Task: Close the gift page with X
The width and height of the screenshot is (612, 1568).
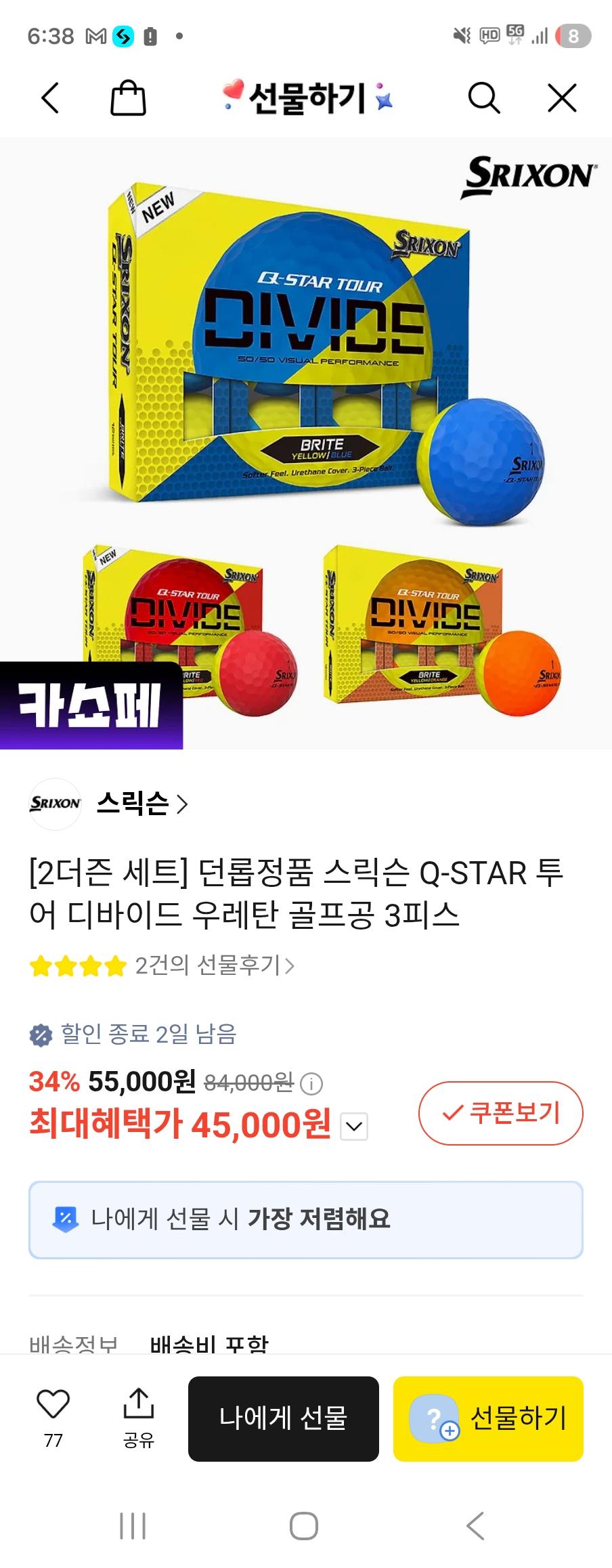Action: tap(562, 98)
